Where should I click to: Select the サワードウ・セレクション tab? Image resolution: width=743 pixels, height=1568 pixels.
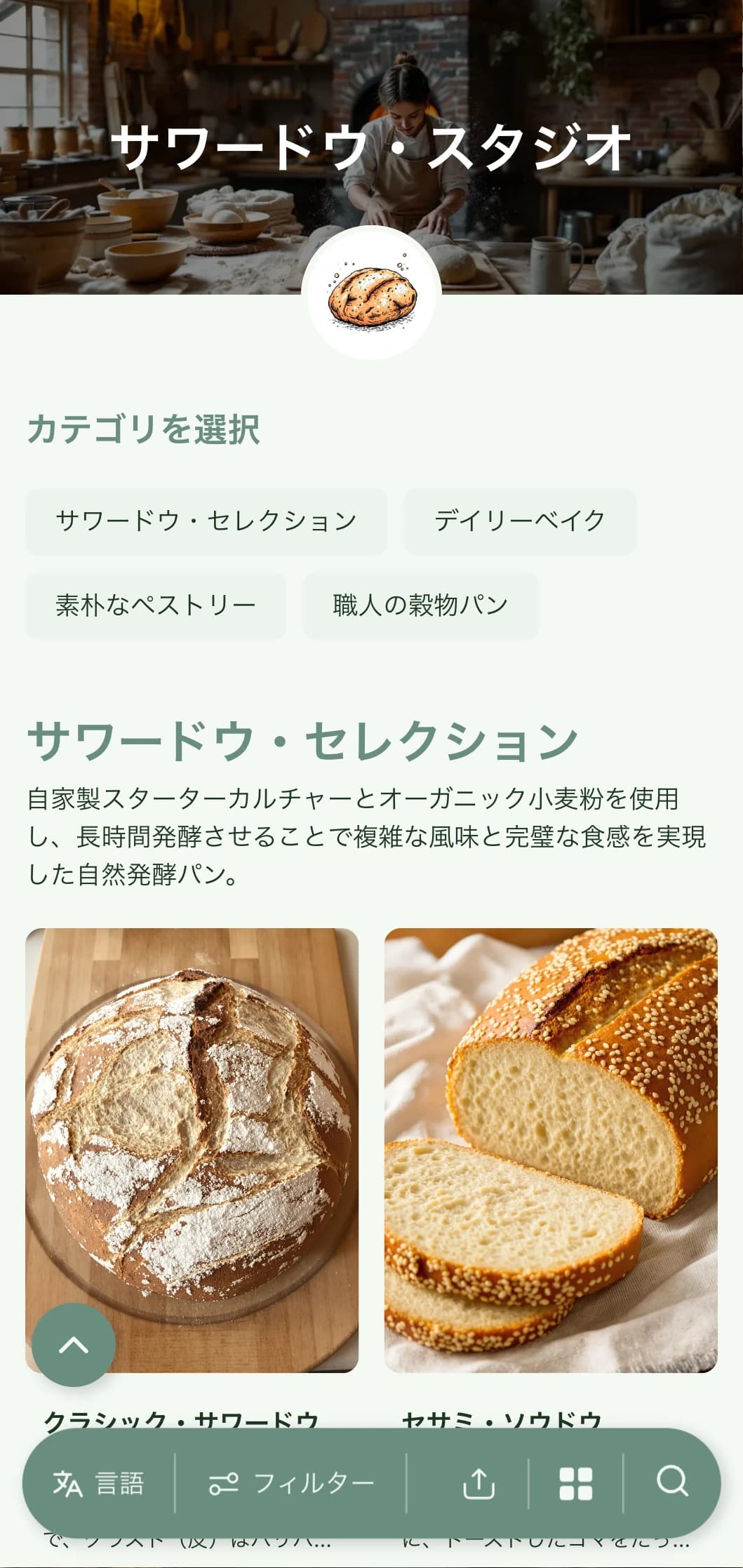[208, 521]
